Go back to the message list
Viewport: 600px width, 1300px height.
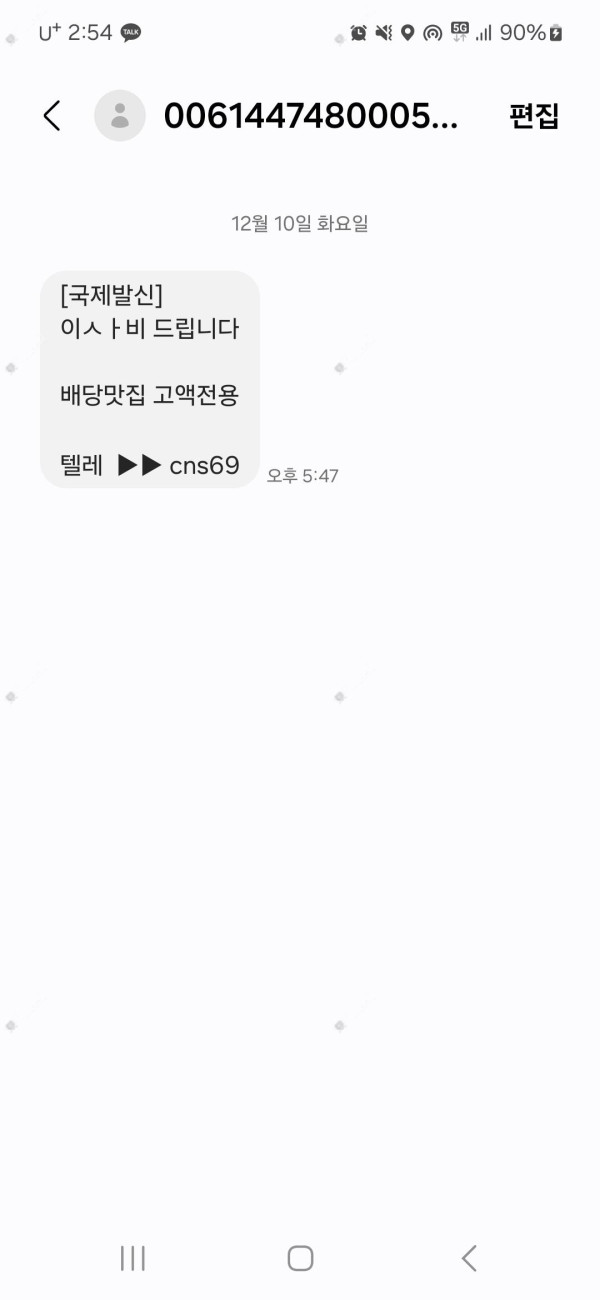coord(52,116)
